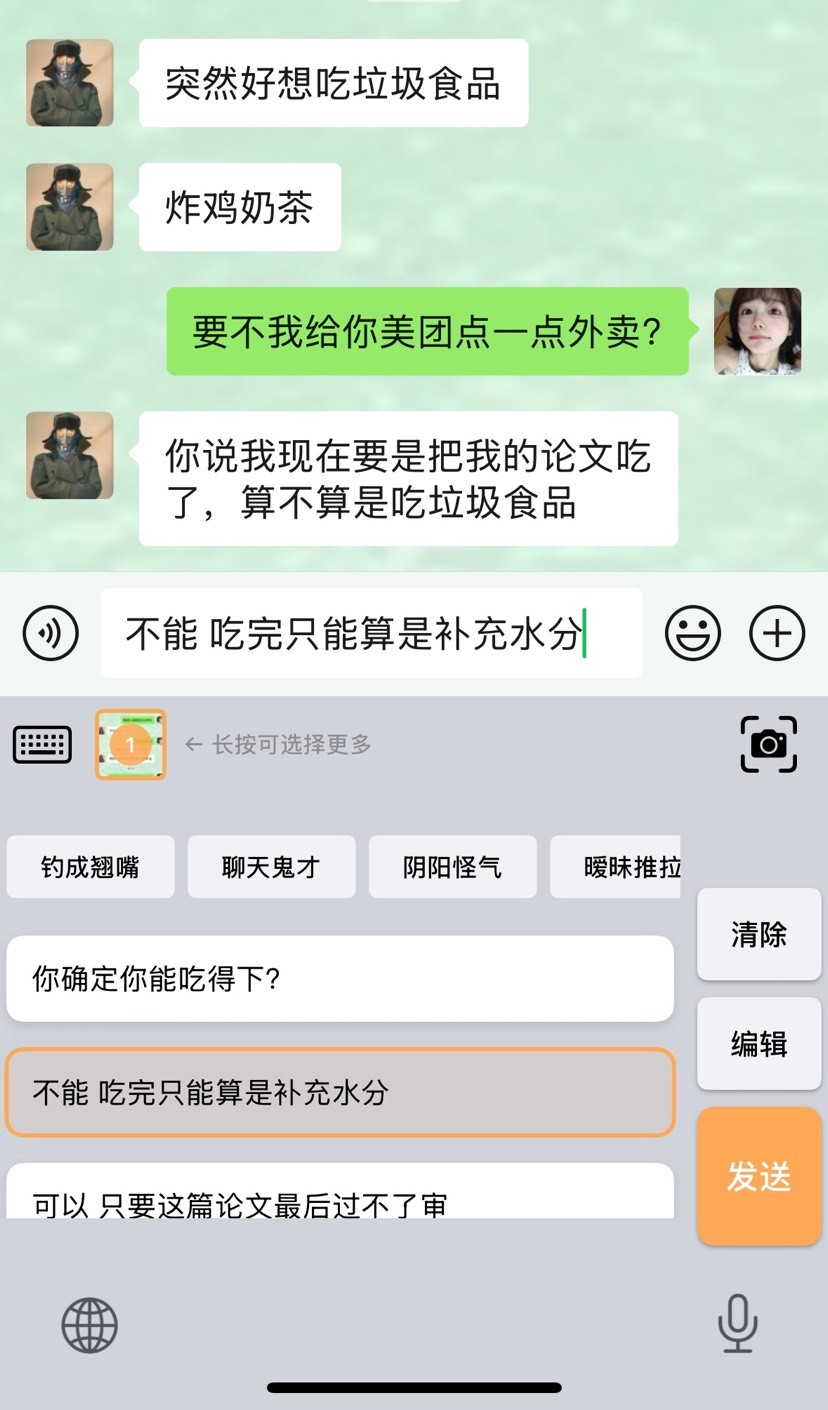
Task: Choose the 阴阳怪气 tone
Action: pyautogui.click(x=452, y=867)
